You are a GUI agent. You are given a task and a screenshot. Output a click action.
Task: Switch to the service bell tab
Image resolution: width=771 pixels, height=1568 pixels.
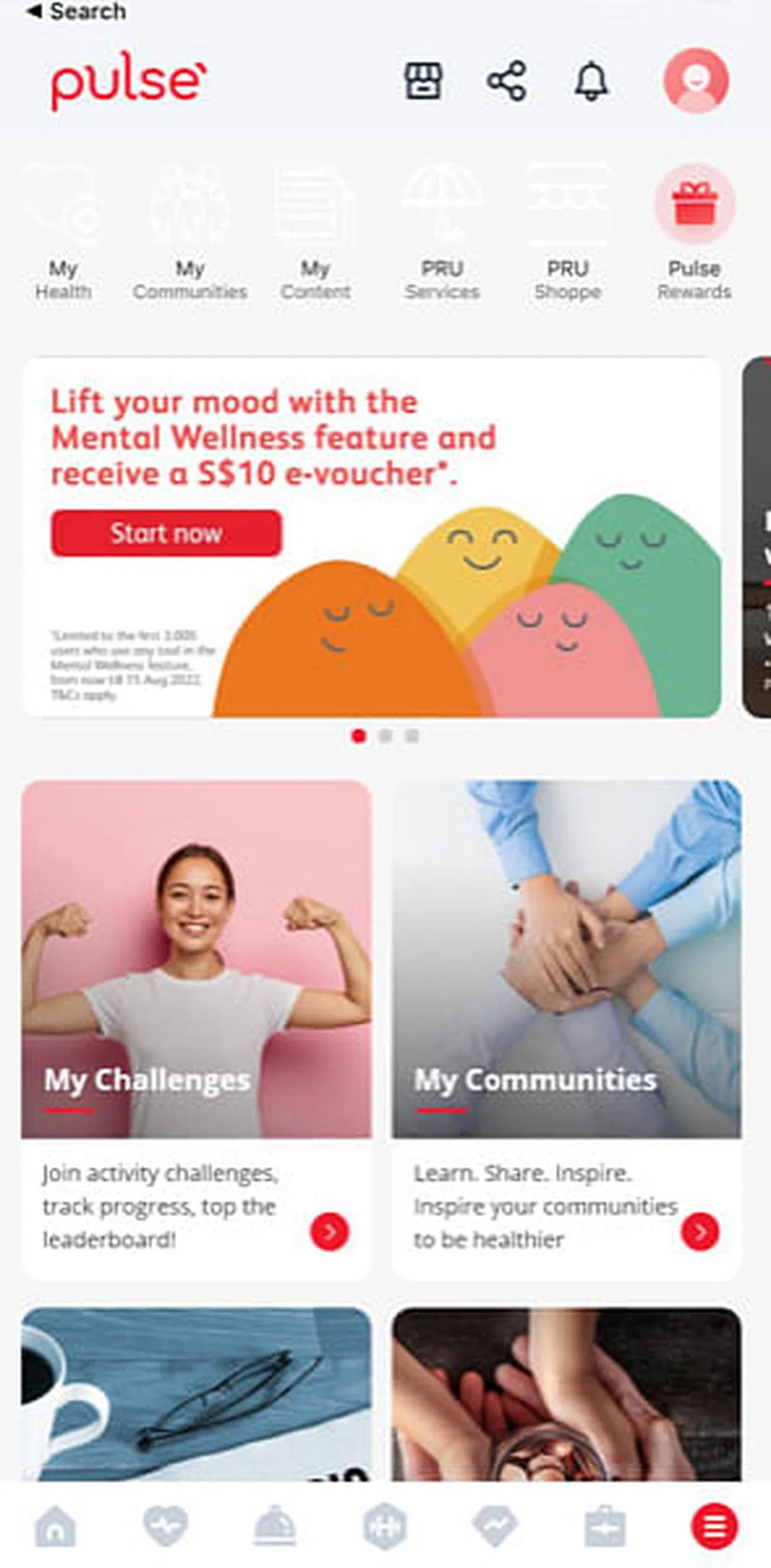[275, 1526]
